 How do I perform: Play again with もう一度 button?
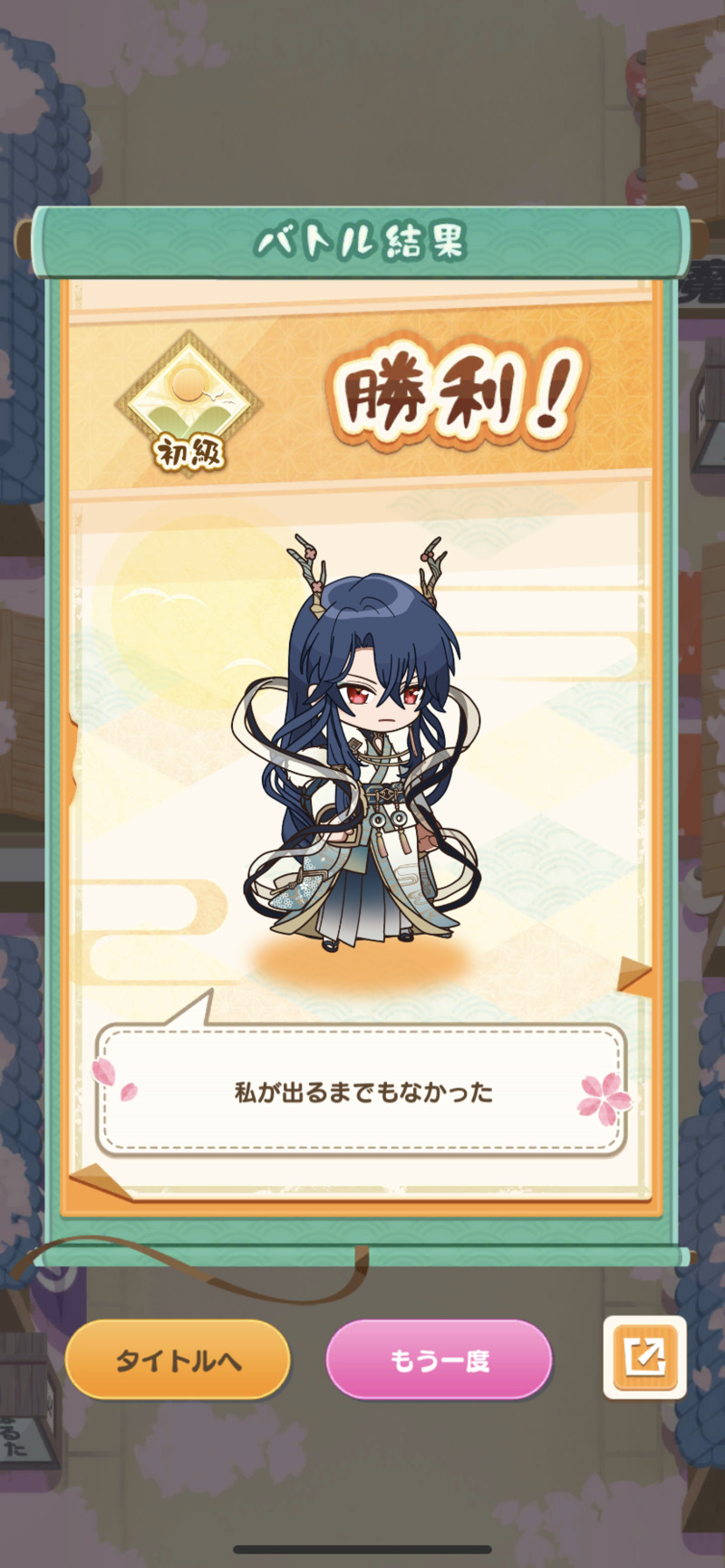pos(439,1359)
